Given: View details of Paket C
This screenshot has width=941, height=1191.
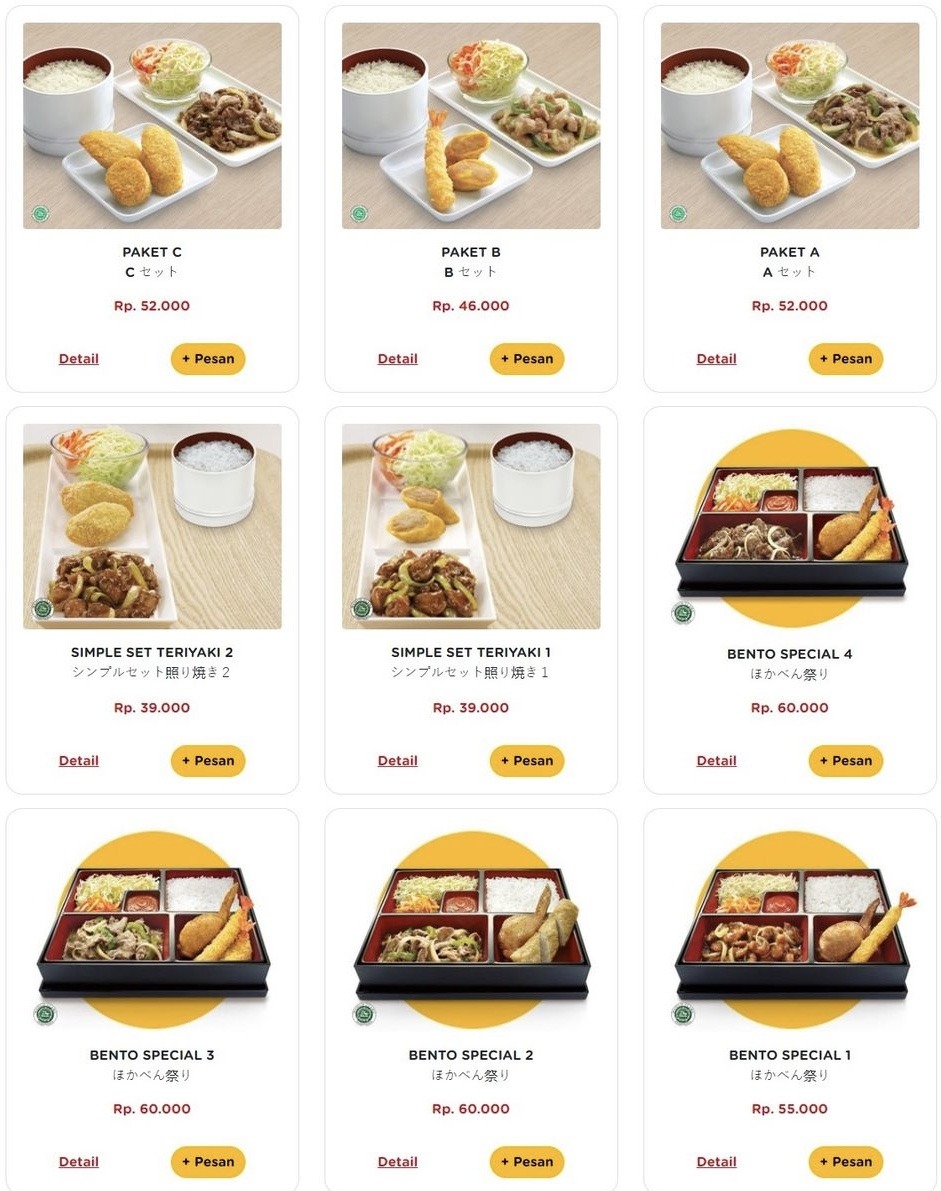Looking at the screenshot, I should pyautogui.click(x=79, y=359).
